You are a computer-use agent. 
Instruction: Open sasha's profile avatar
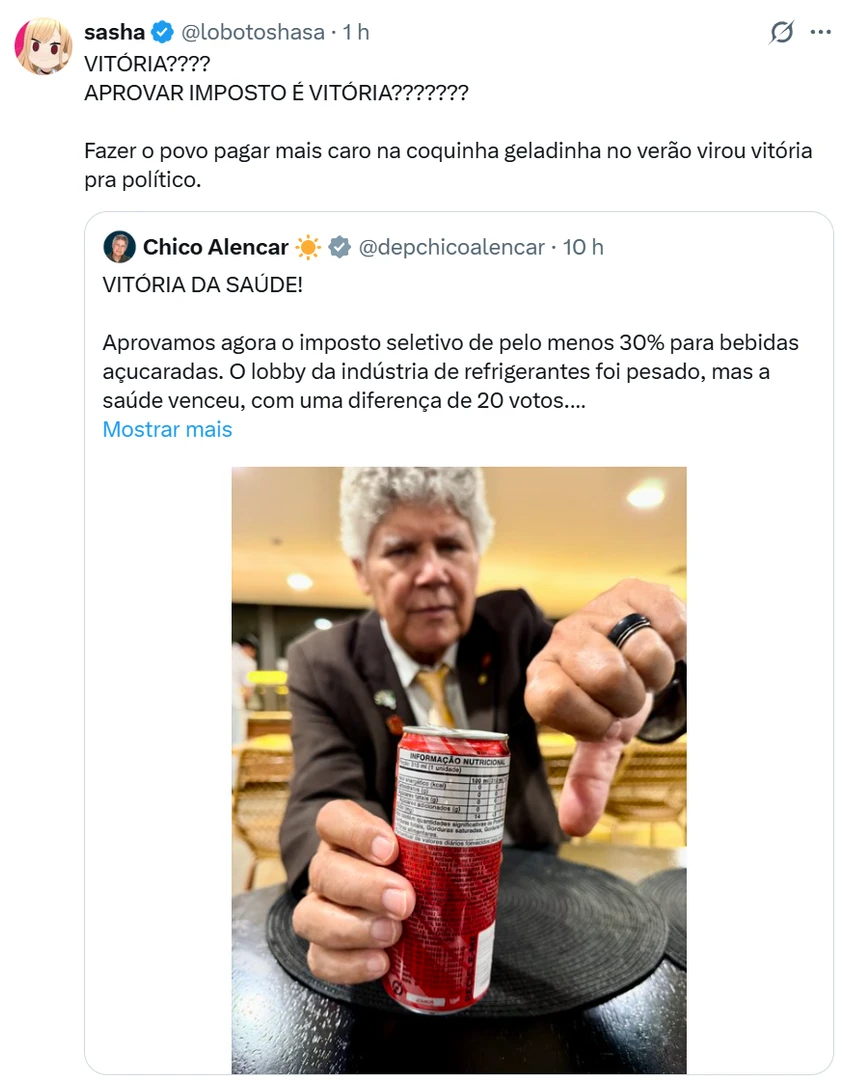click(x=43, y=46)
